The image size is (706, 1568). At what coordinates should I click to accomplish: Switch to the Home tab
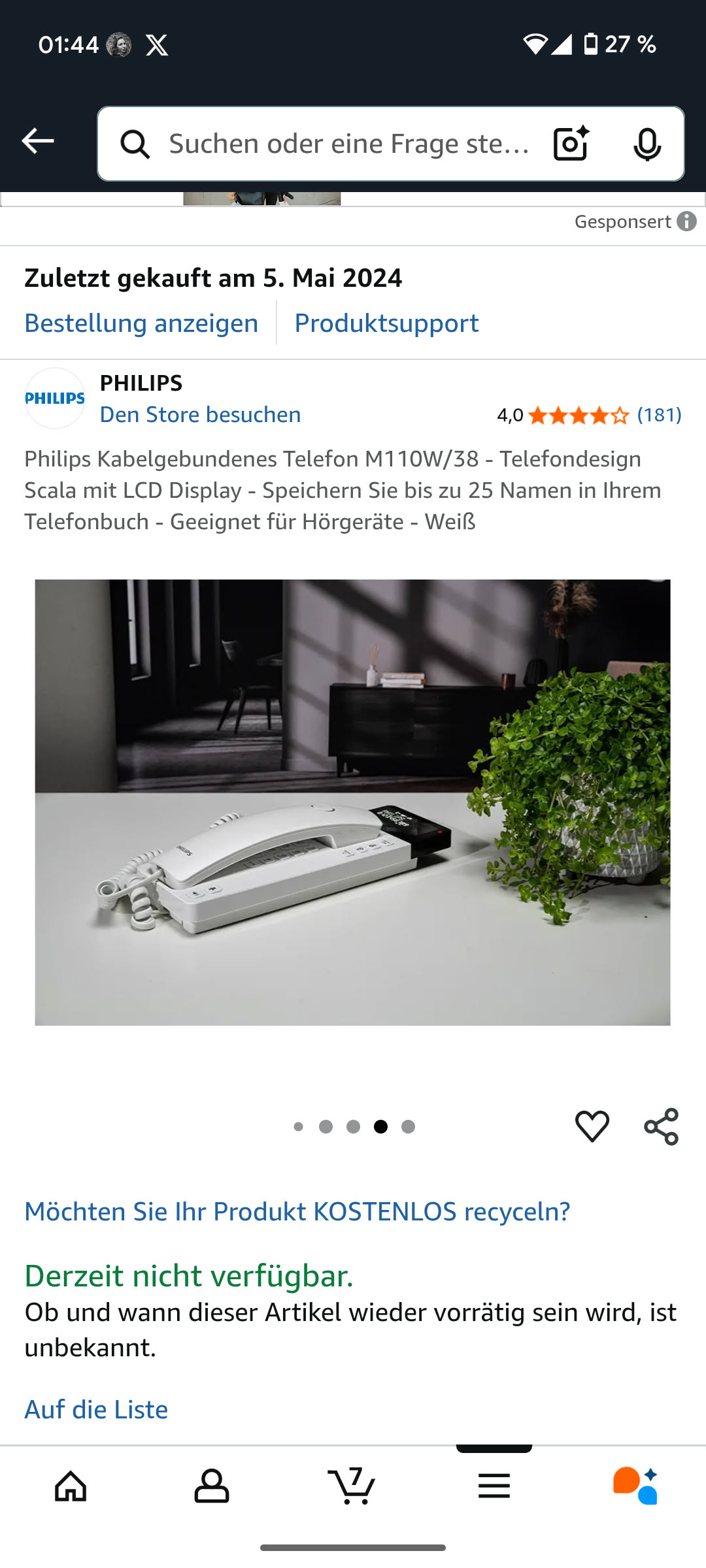(x=71, y=1486)
